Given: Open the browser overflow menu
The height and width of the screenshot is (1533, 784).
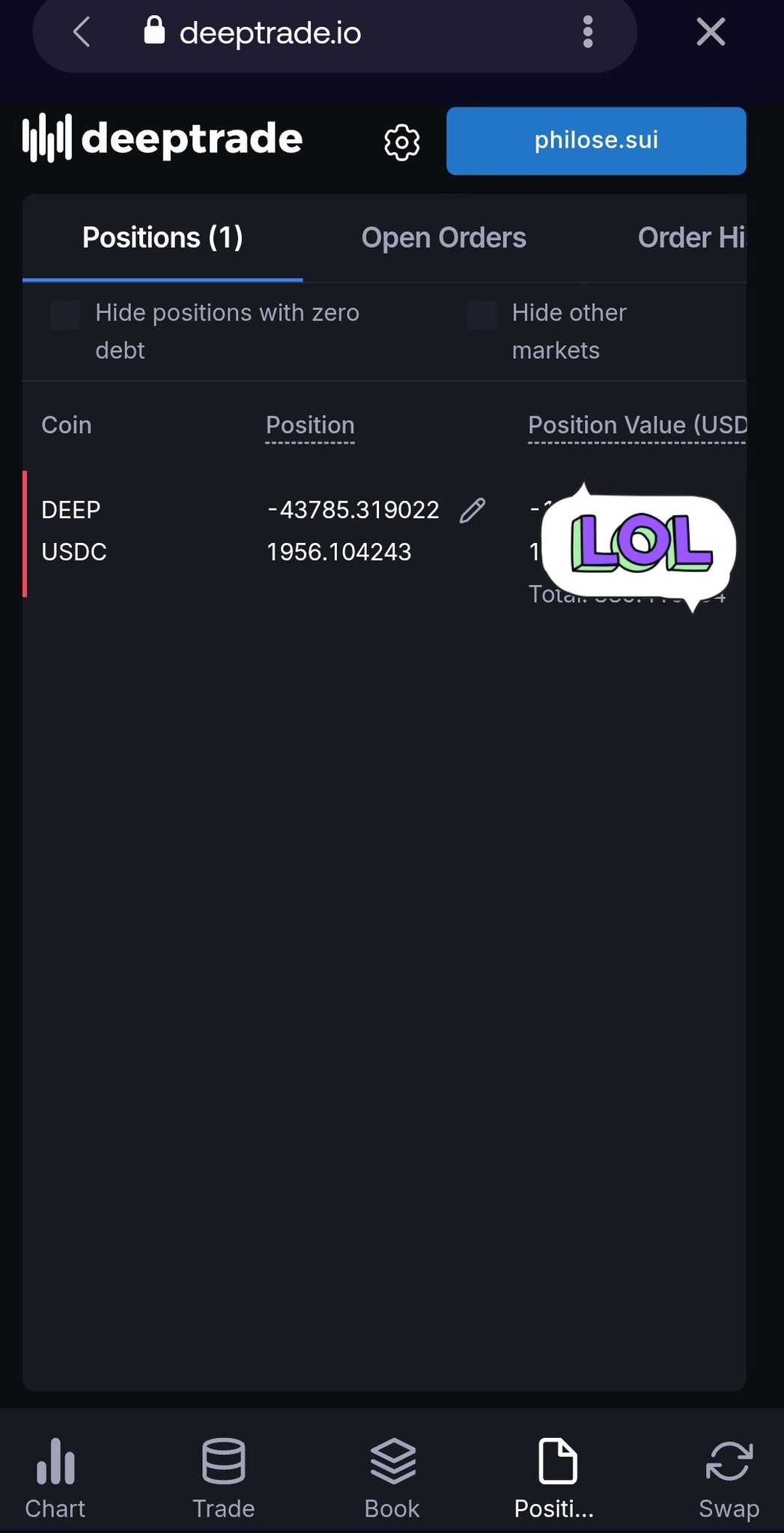Looking at the screenshot, I should (x=588, y=32).
